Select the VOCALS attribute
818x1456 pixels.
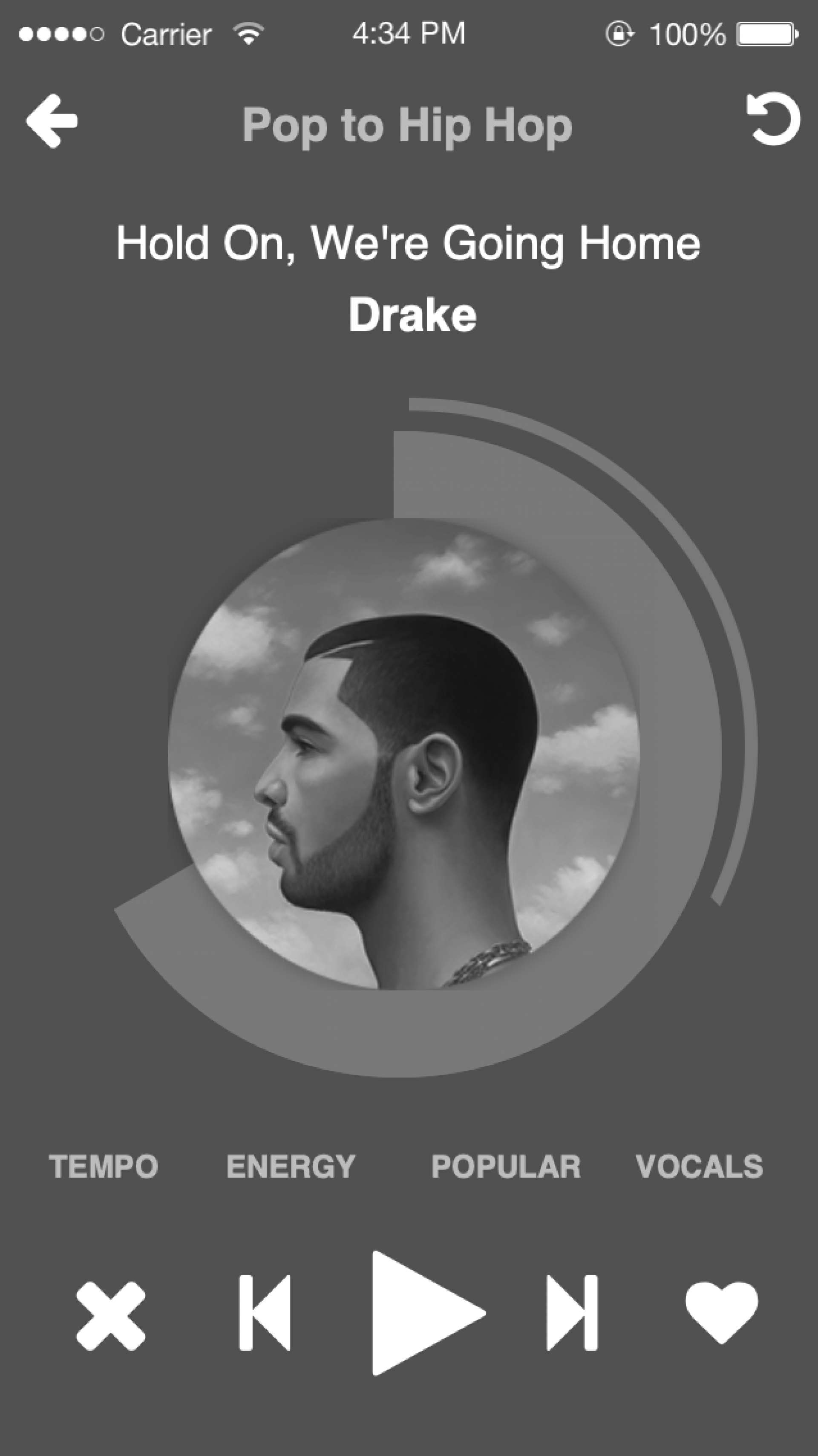(x=700, y=1167)
